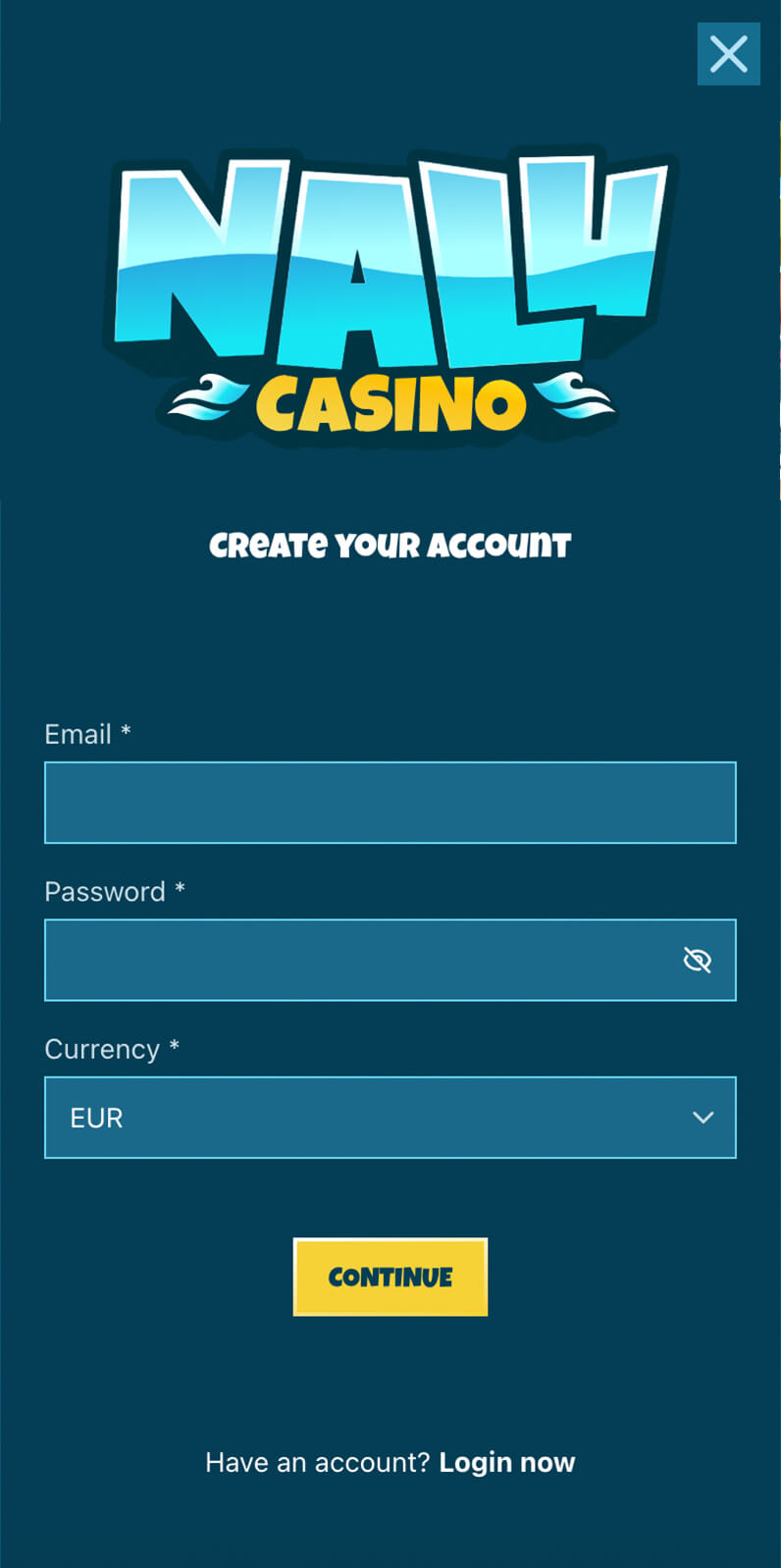Viewport: 781px width, 1568px height.
Task: Close the account creation form
Action: coord(728,54)
